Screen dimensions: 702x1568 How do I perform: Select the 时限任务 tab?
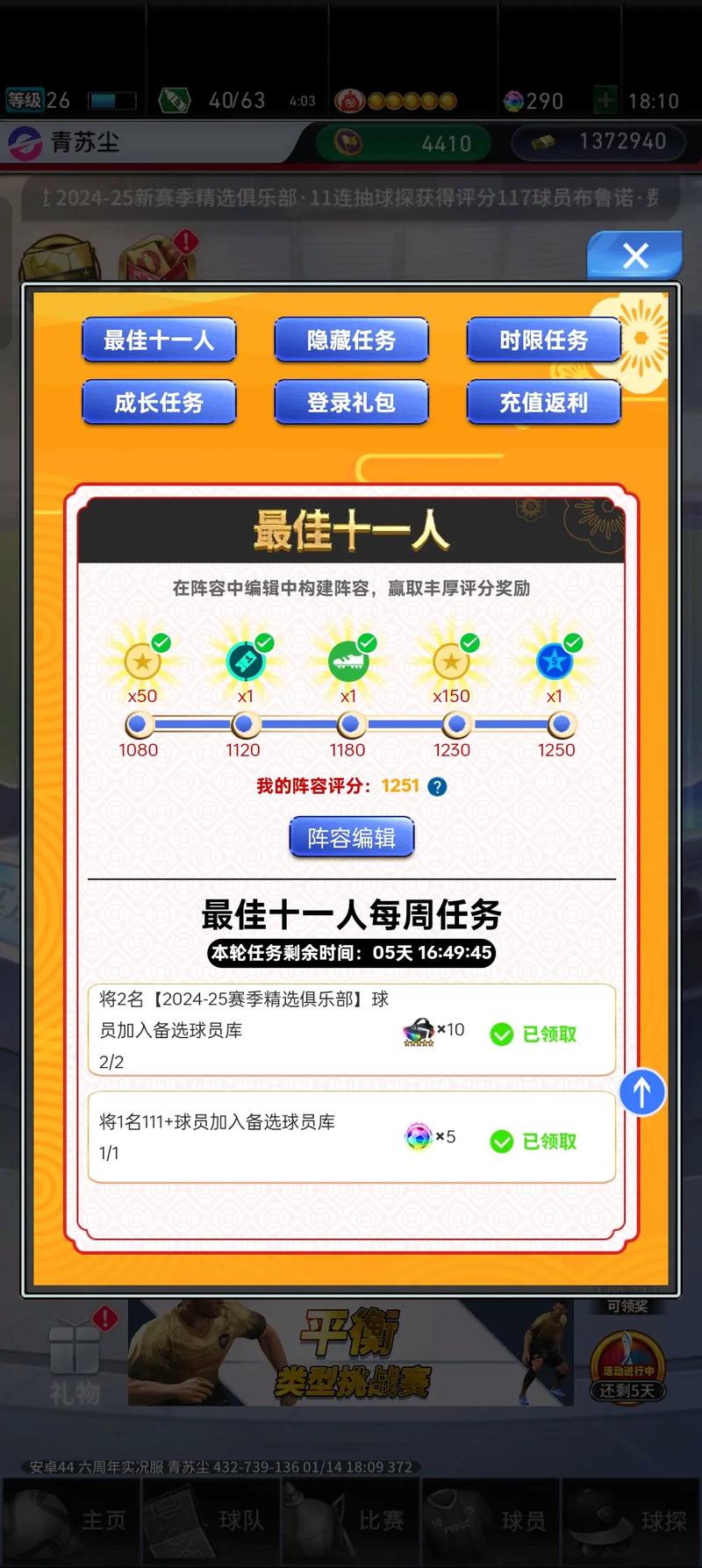(x=543, y=340)
